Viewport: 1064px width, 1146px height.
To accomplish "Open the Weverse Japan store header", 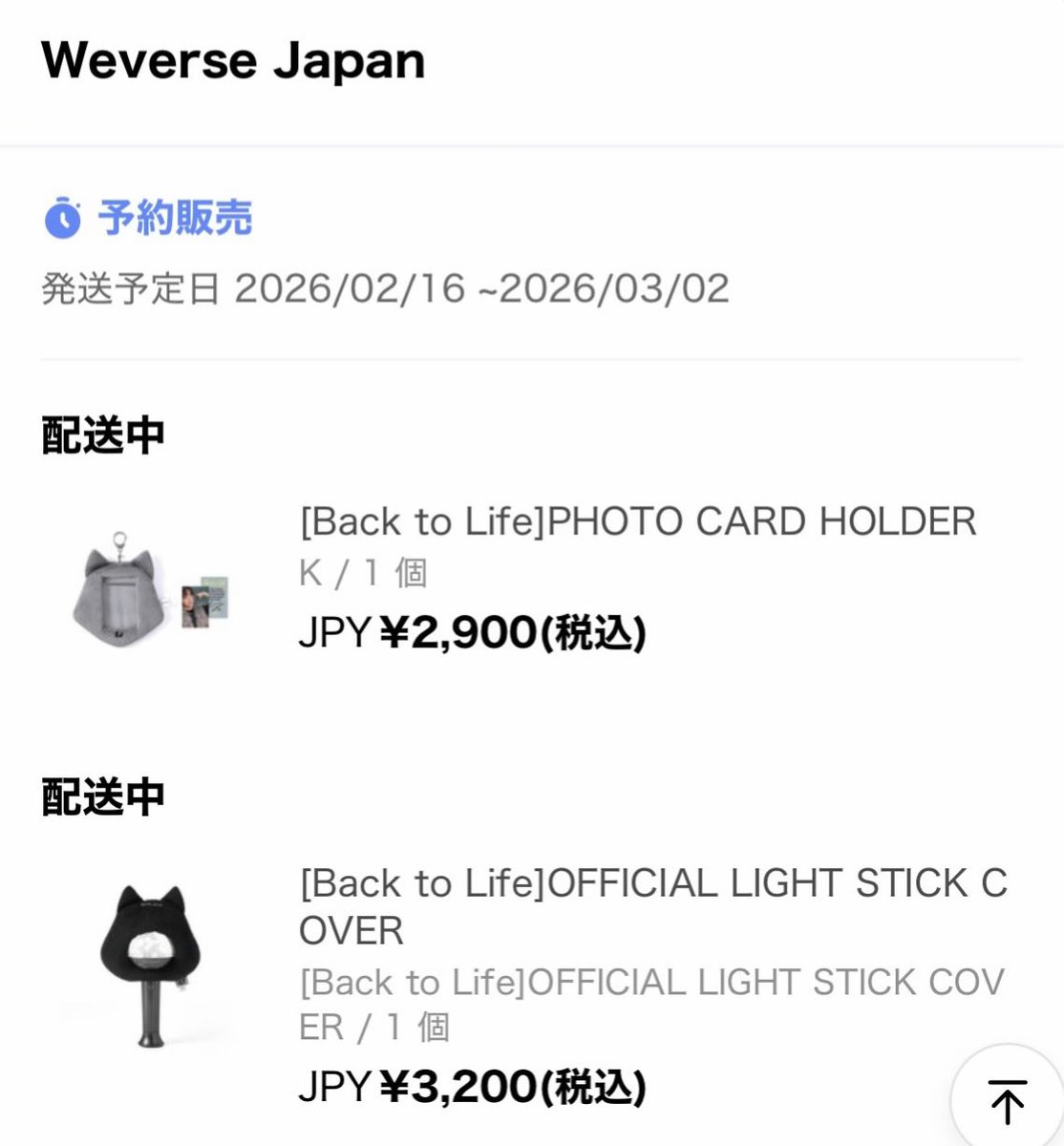I will click(232, 59).
